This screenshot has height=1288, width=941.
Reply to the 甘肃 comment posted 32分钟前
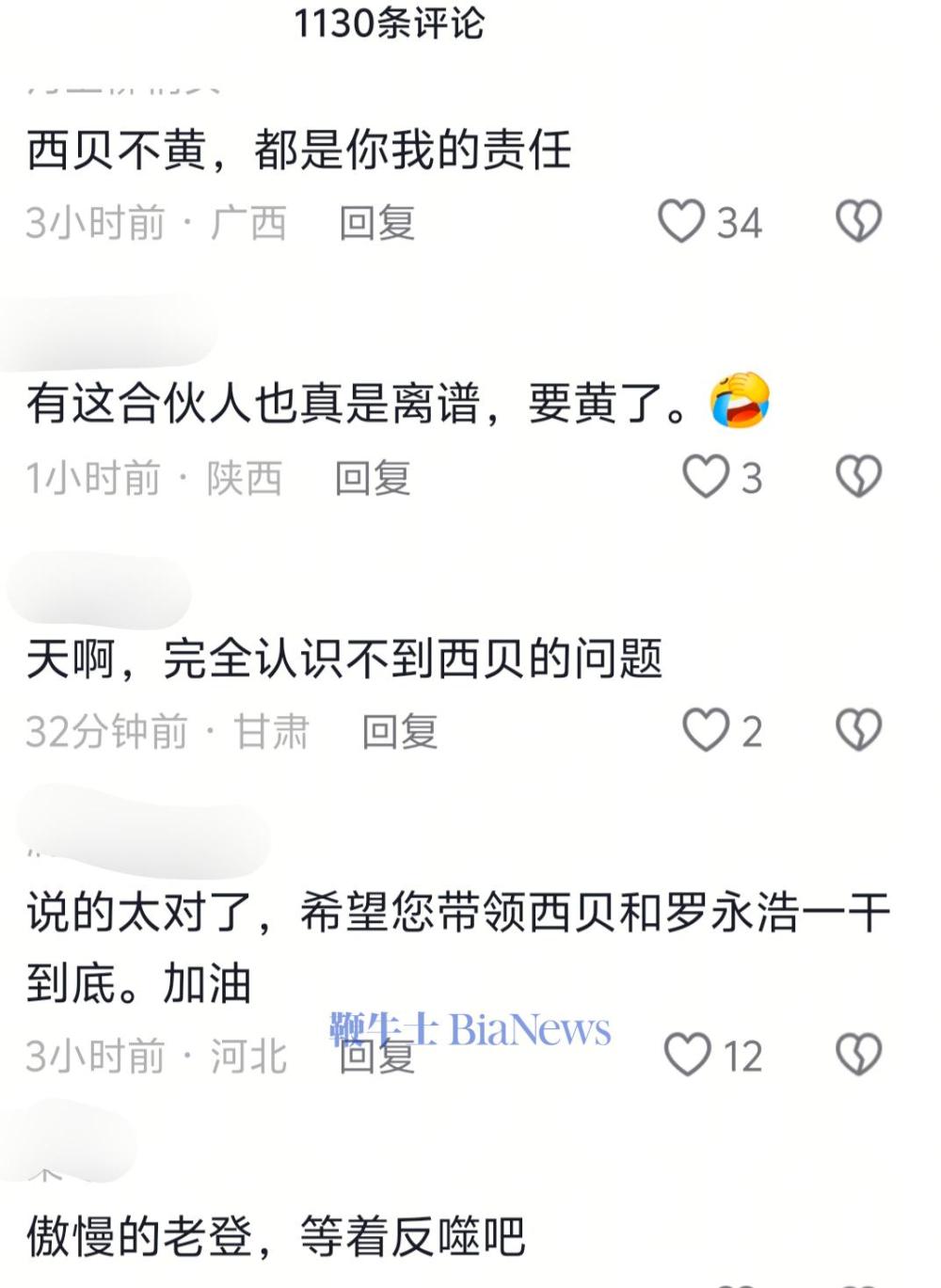click(400, 732)
